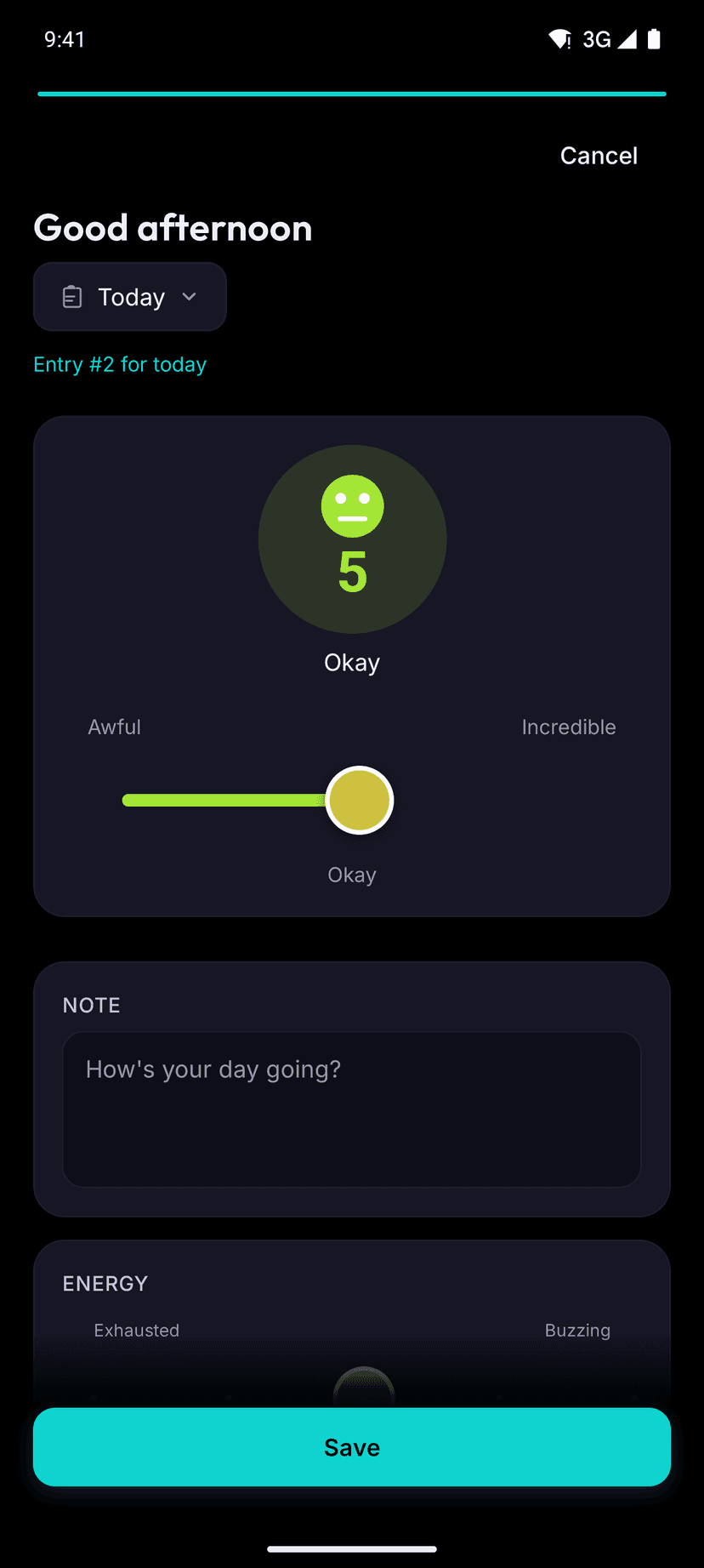Tap the 3G network indicator
The height and width of the screenshot is (1568, 704).
pos(597,38)
